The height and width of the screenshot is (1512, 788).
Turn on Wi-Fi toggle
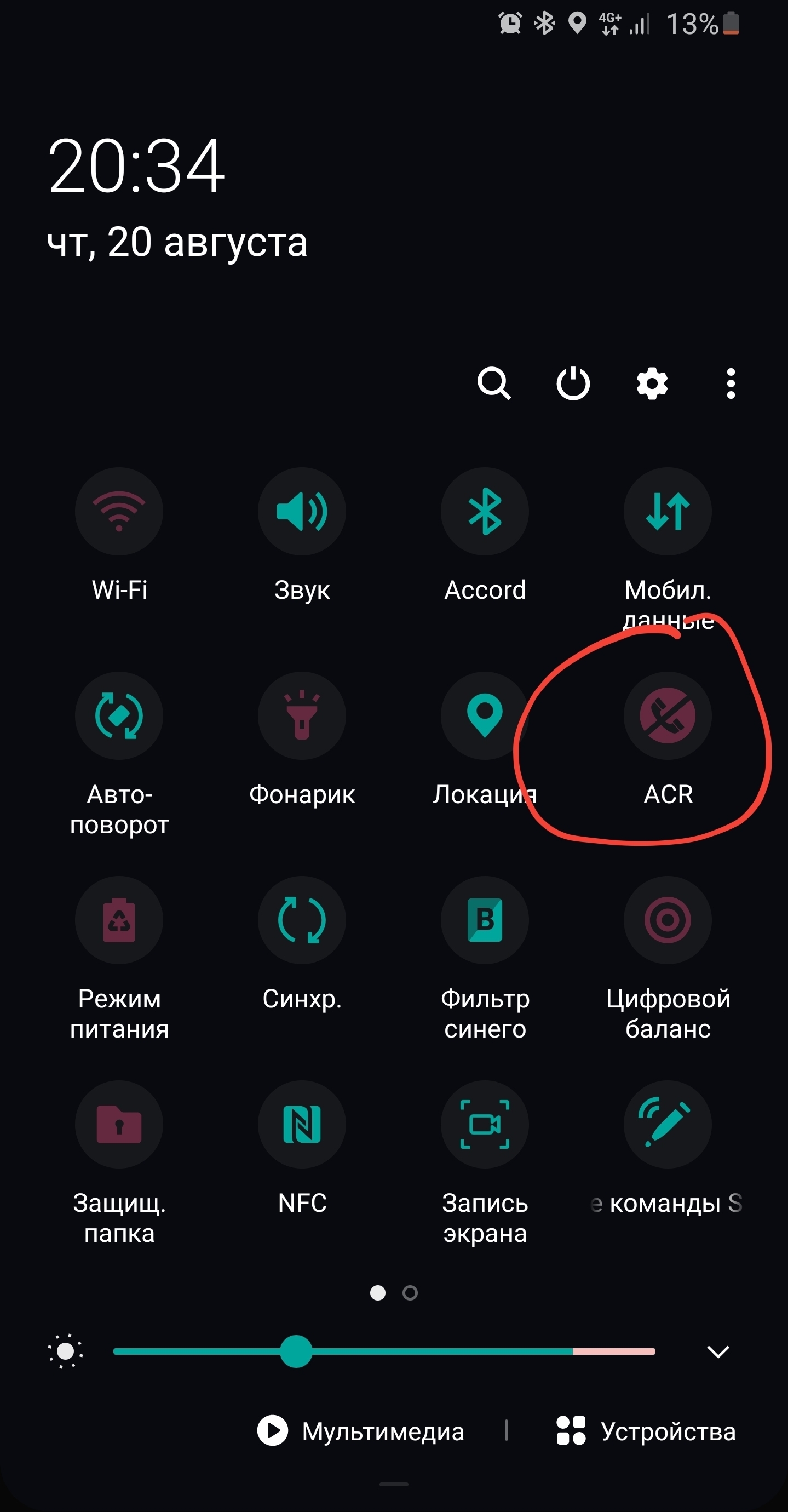(119, 511)
